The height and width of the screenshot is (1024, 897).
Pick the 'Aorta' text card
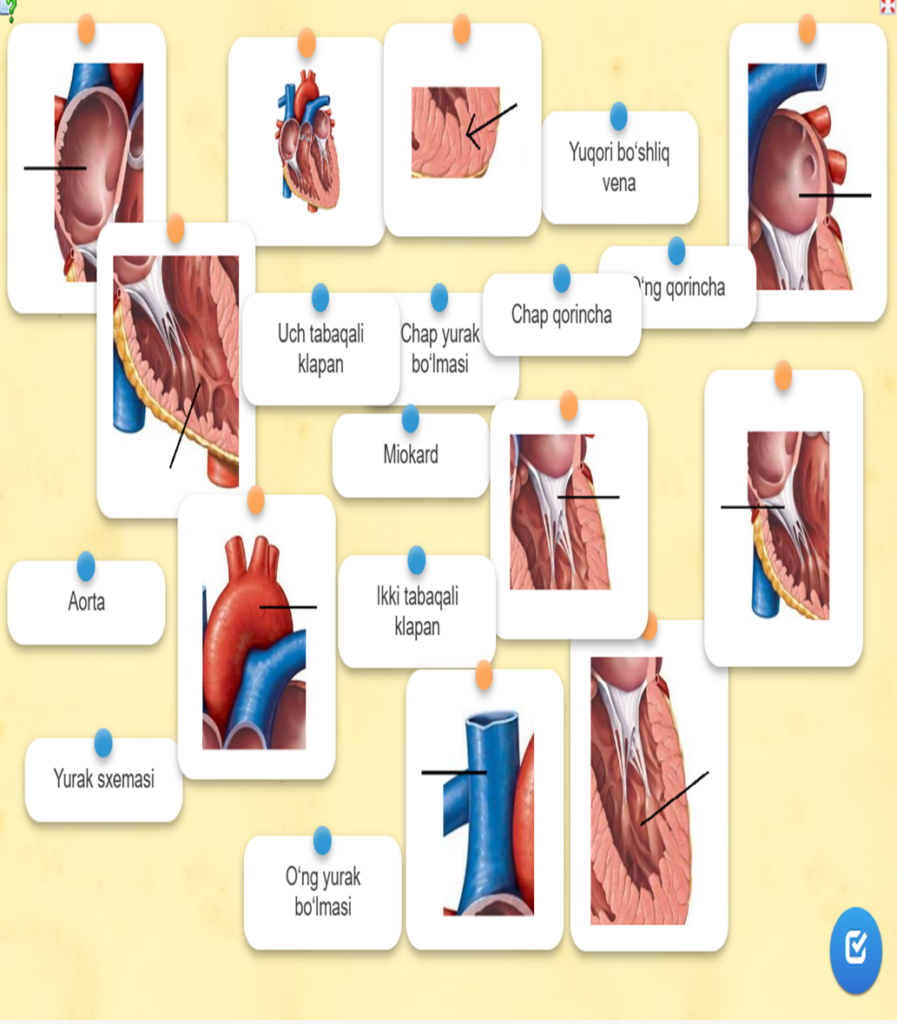coord(86,603)
